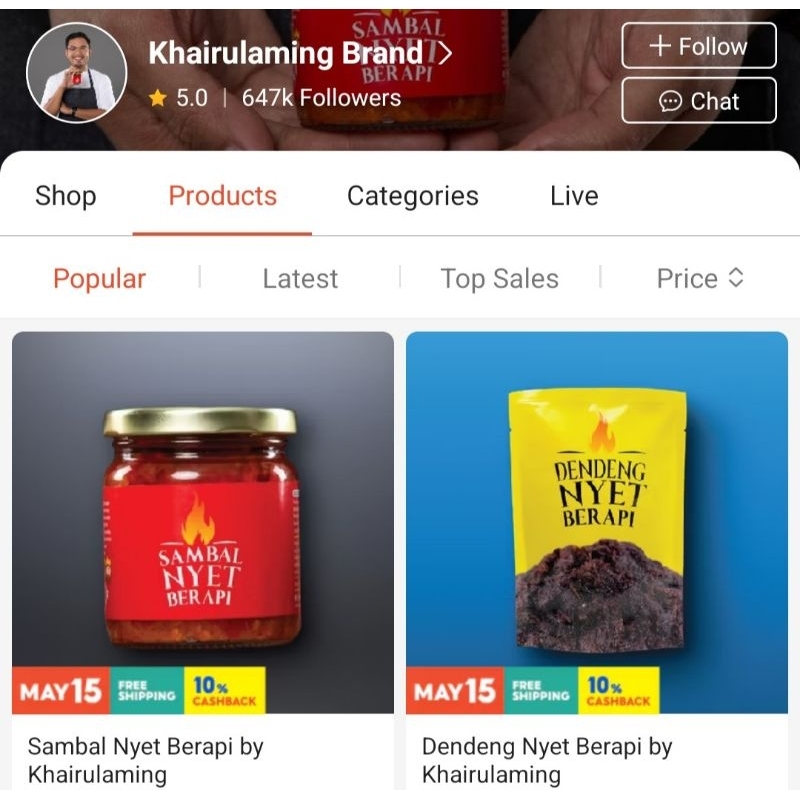Open the Live tab
This screenshot has height=800, width=800.
click(x=573, y=196)
